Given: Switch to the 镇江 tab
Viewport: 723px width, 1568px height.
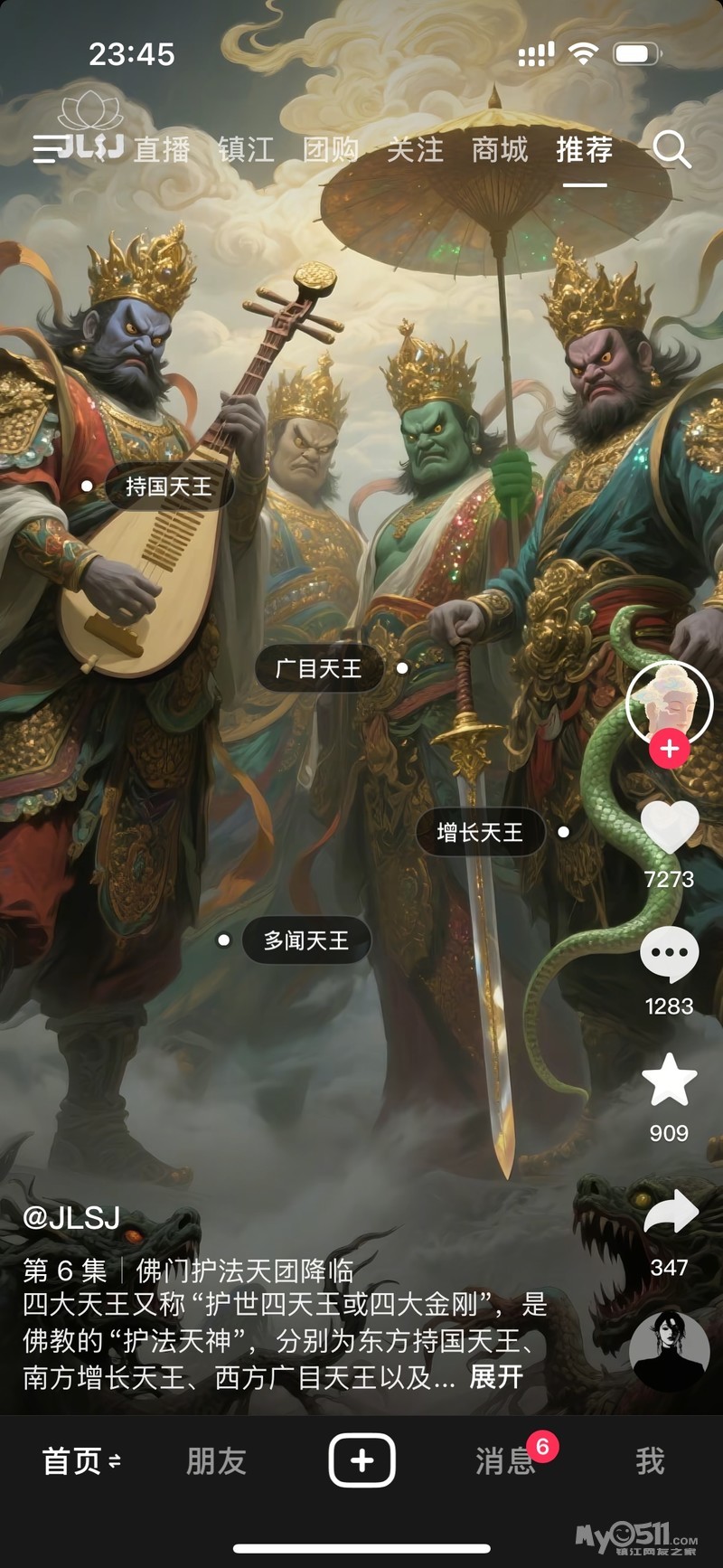Looking at the screenshot, I should tap(246, 149).
